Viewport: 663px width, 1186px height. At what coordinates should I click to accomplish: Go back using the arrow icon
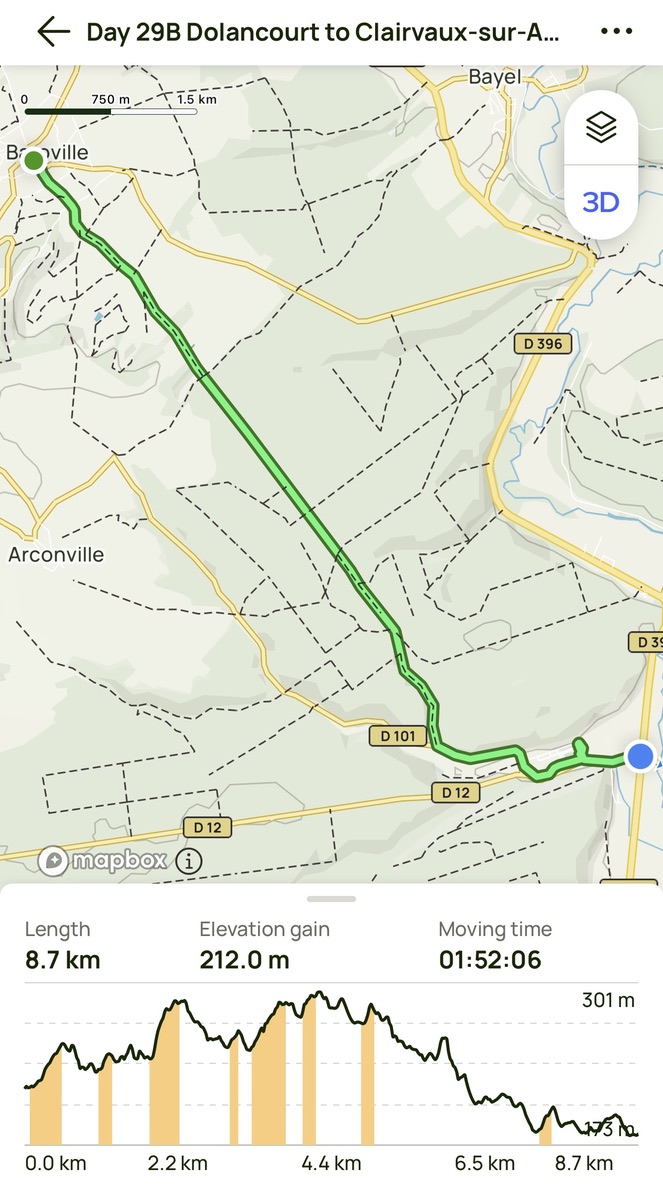click(x=53, y=31)
